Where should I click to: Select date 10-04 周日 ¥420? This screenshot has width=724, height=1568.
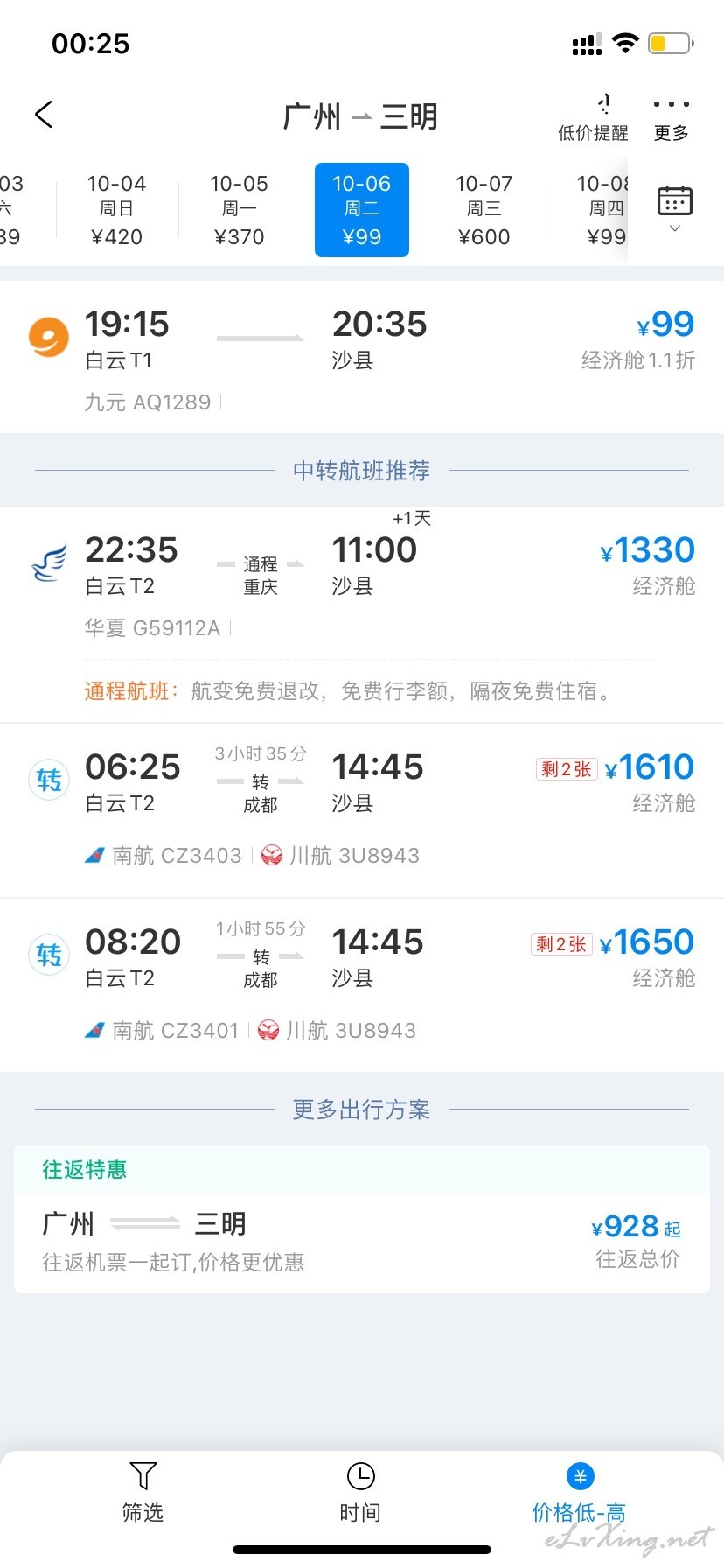pyautogui.click(x=116, y=210)
